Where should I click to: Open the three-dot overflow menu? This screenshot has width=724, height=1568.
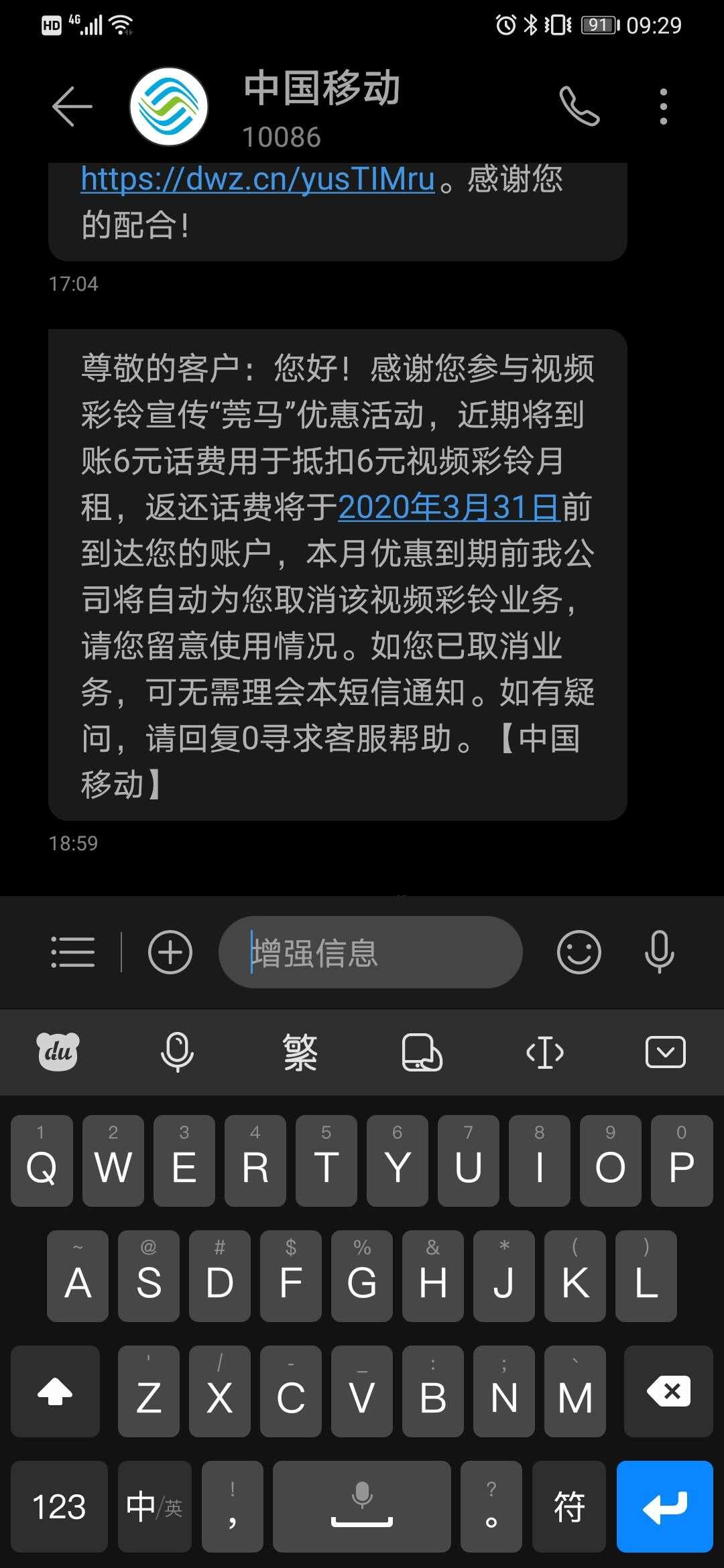point(663,107)
